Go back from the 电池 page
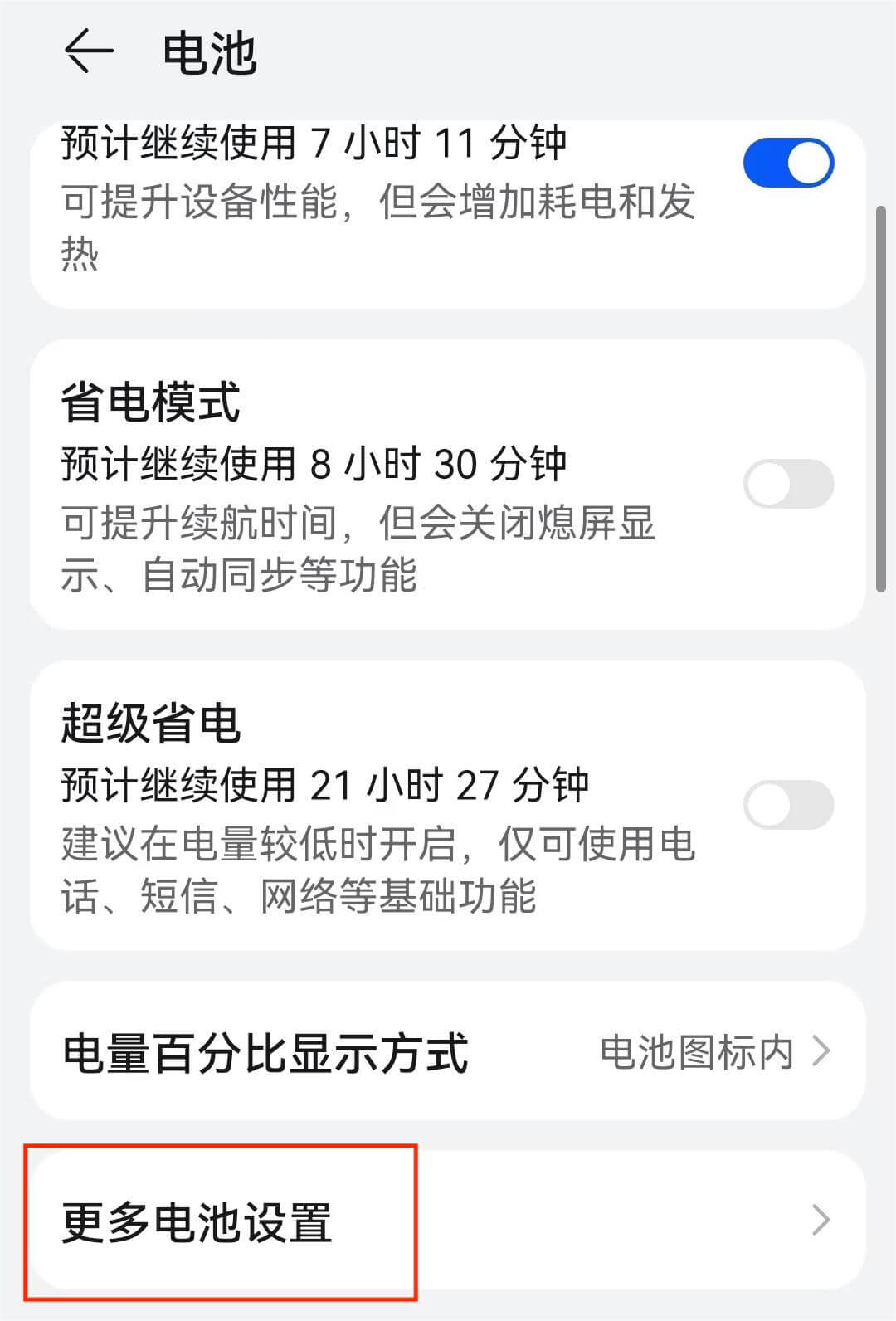The image size is (896, 1321). tap(89, 51)
